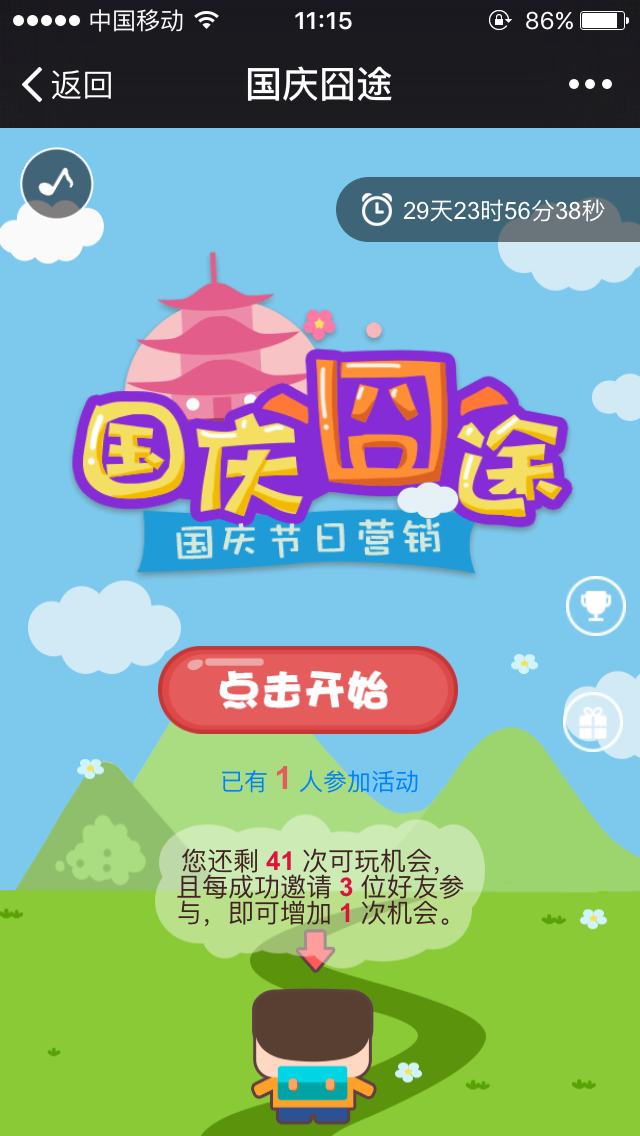Start the game with 点击开始
The width and height of the screenshot is (640, 1136).
coord(308,690)
